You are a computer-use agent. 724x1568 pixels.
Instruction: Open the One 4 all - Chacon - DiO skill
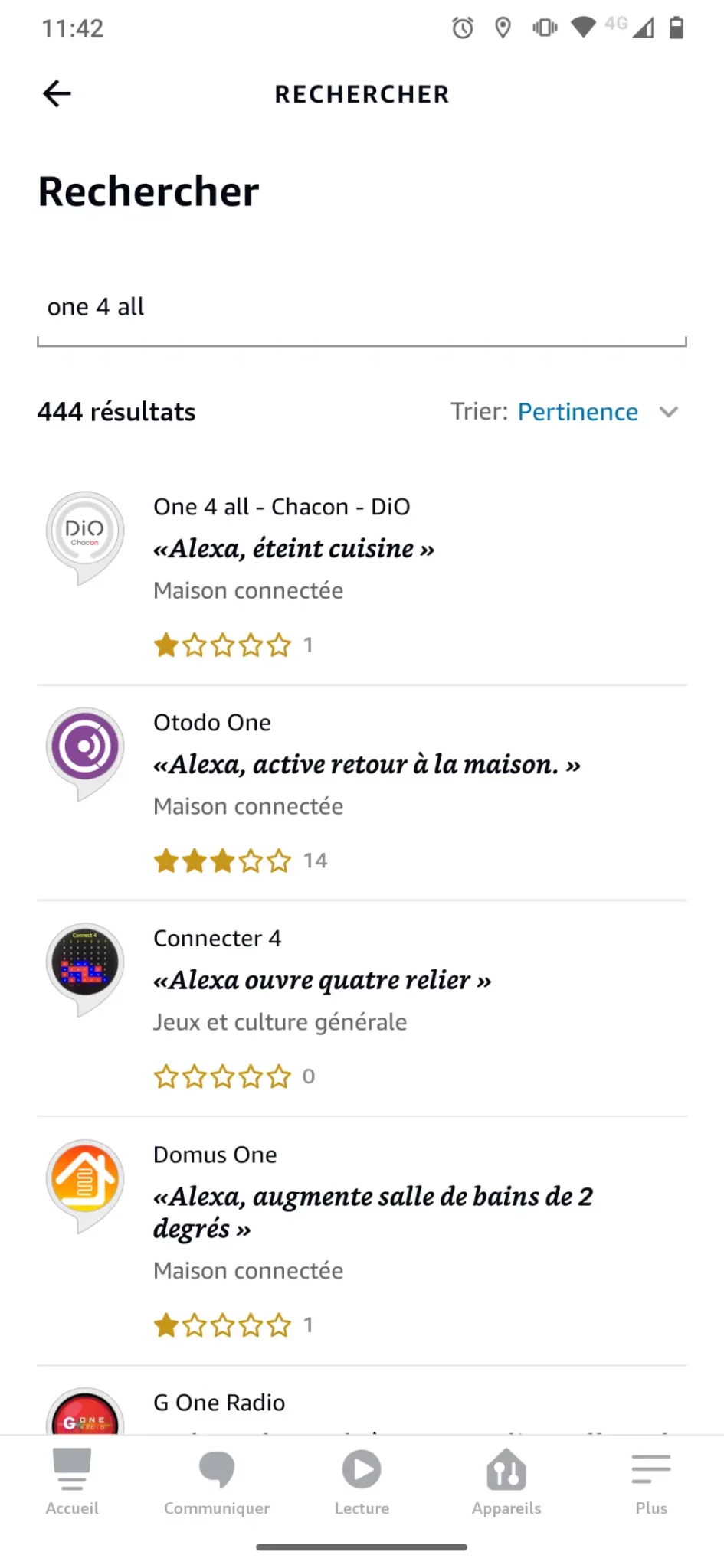coord(362,577)
